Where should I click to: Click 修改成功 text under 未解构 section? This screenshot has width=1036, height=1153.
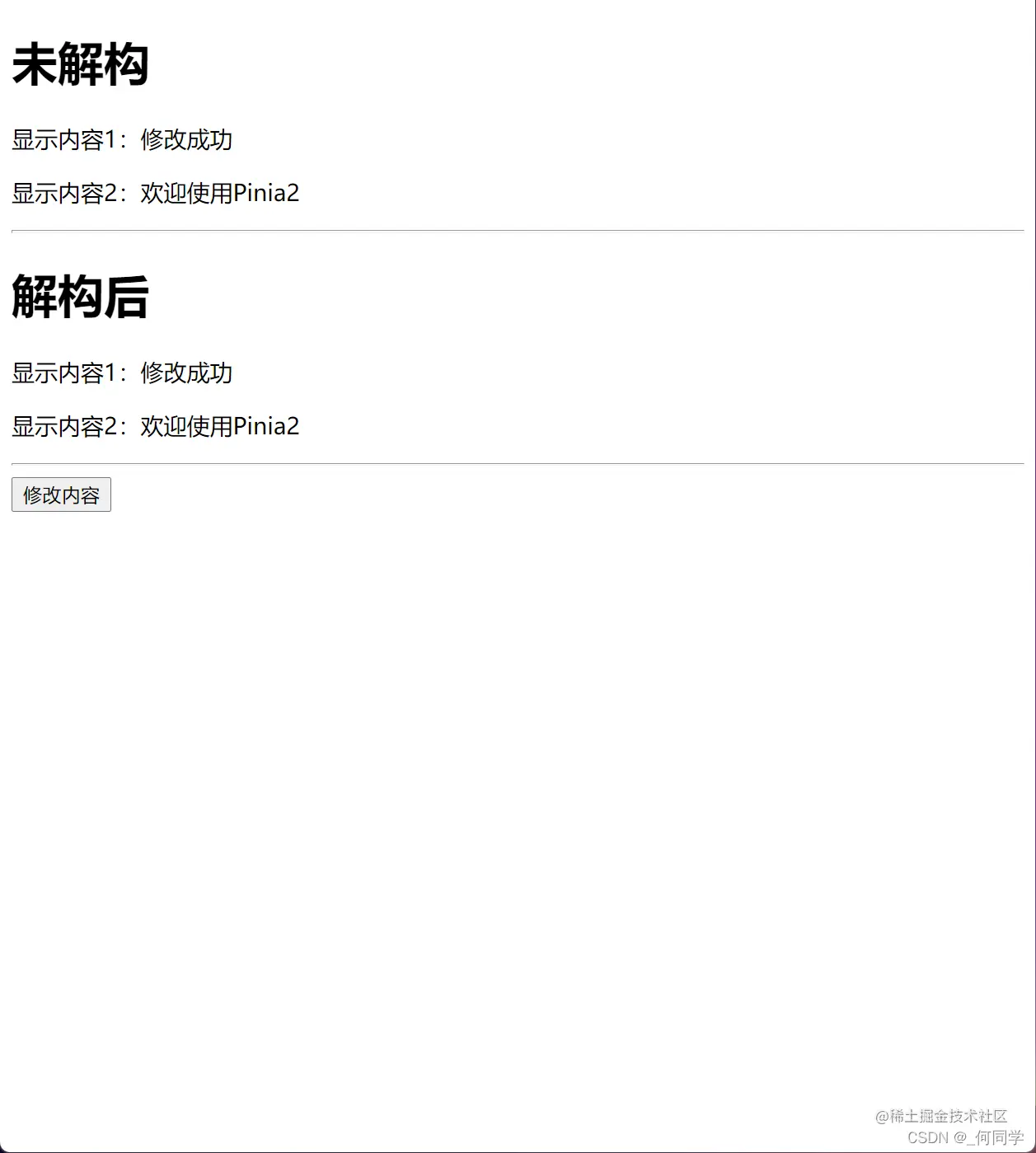[x=186, y=140]
